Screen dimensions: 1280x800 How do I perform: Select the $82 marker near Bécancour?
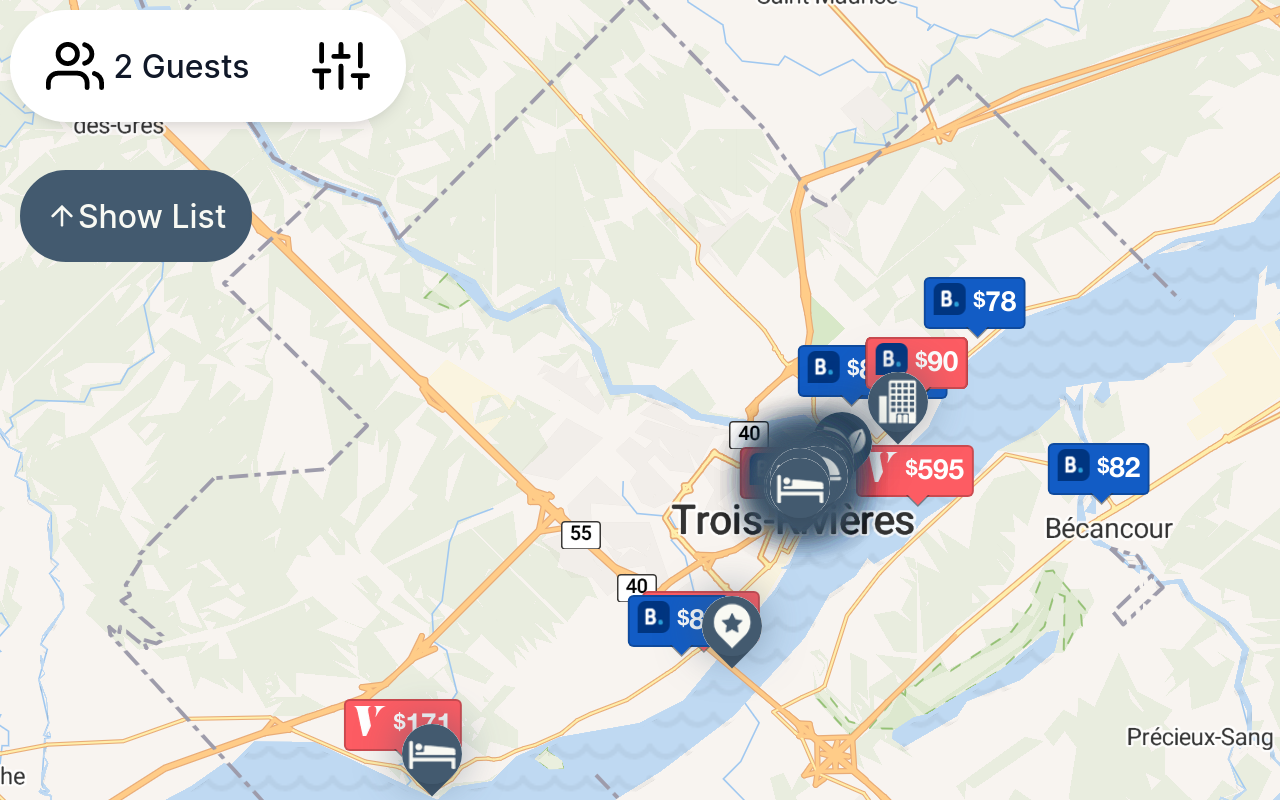click(1098, 467)
